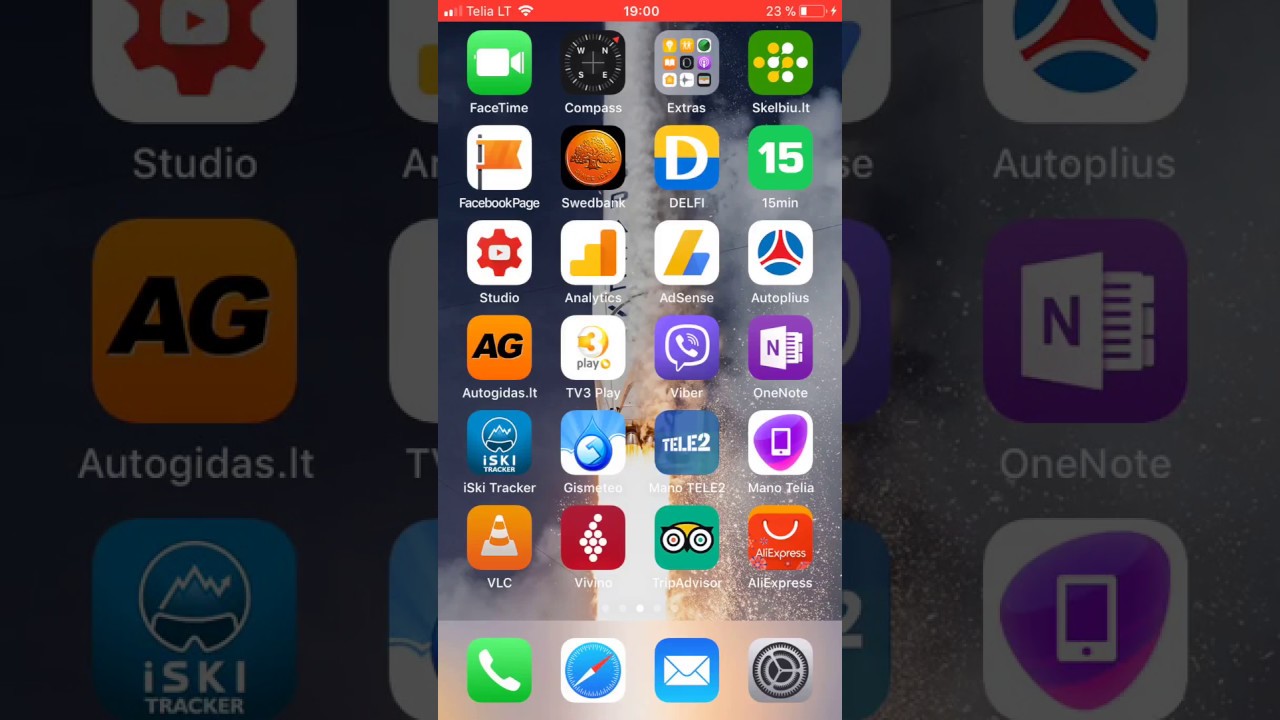1280x720 pixels.
Task: Open the 15min app
Action: [780, 158]
